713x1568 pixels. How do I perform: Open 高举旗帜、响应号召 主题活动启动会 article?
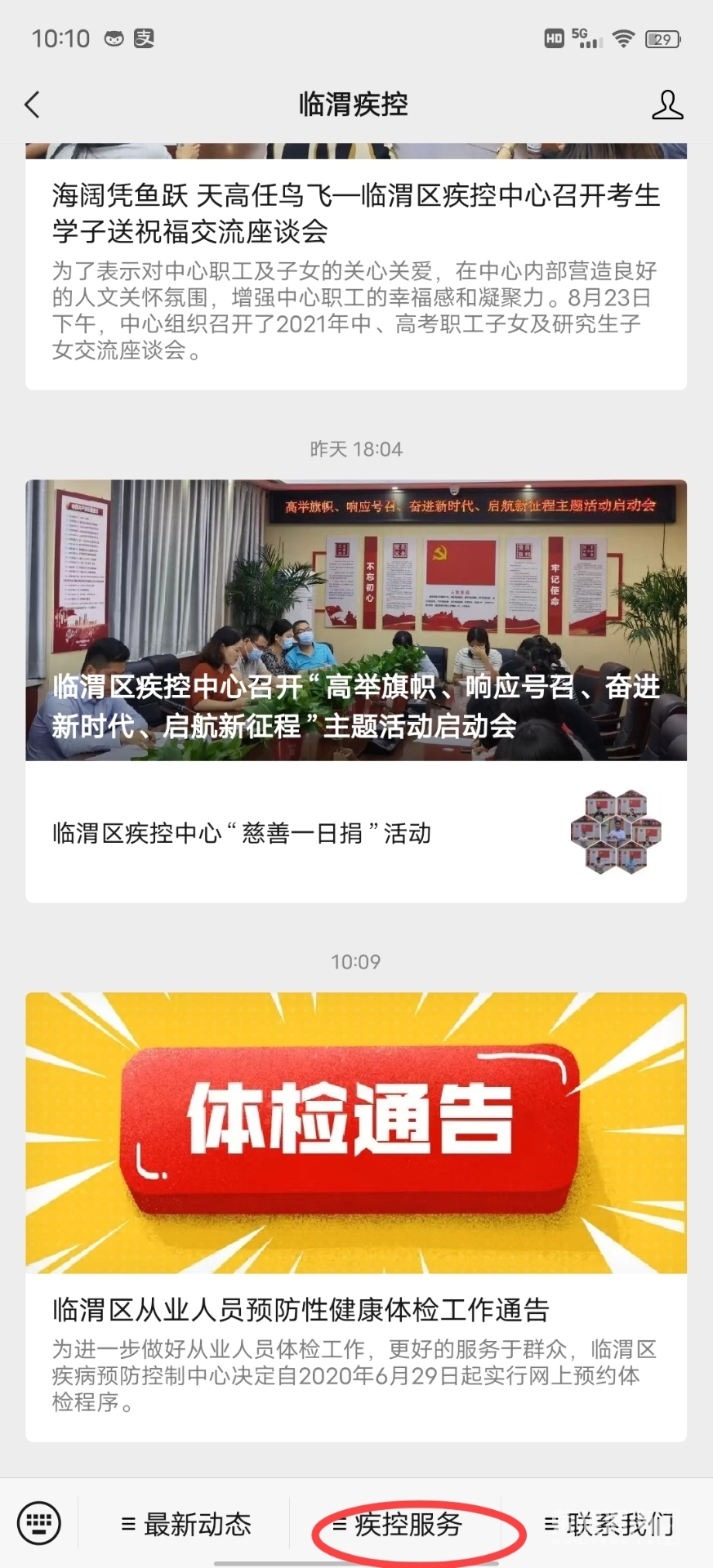click(x=355, y=621)
